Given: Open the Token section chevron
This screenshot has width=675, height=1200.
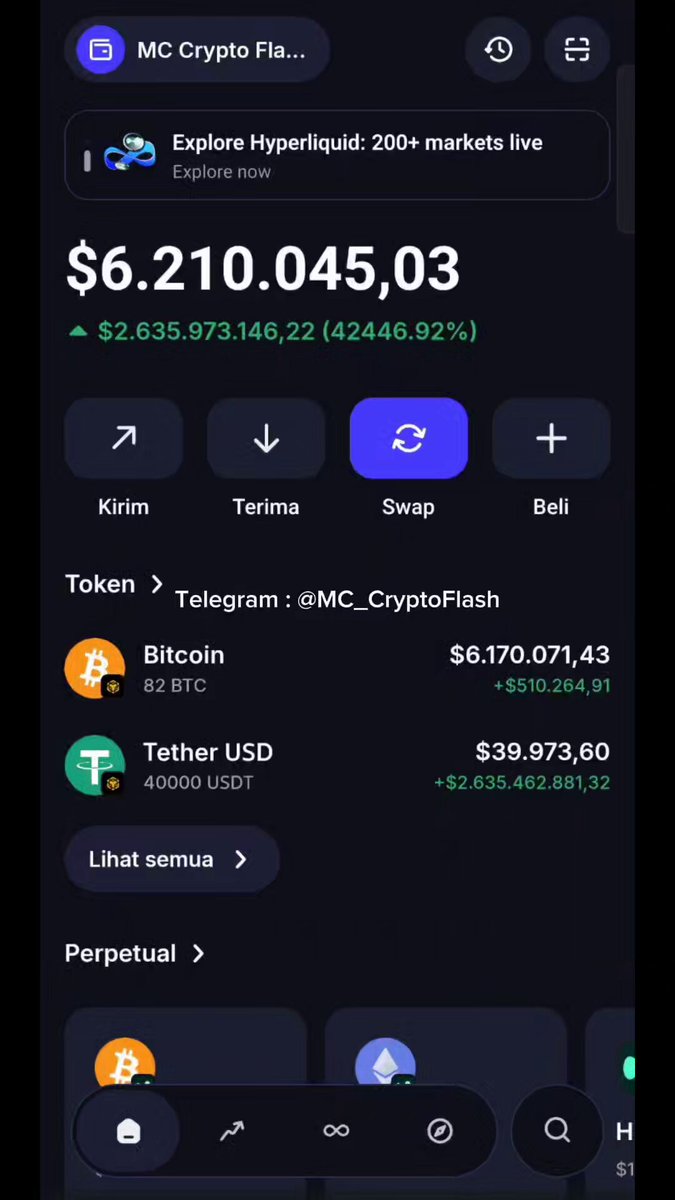Looking at the screenshot, I should coord(157,584).
